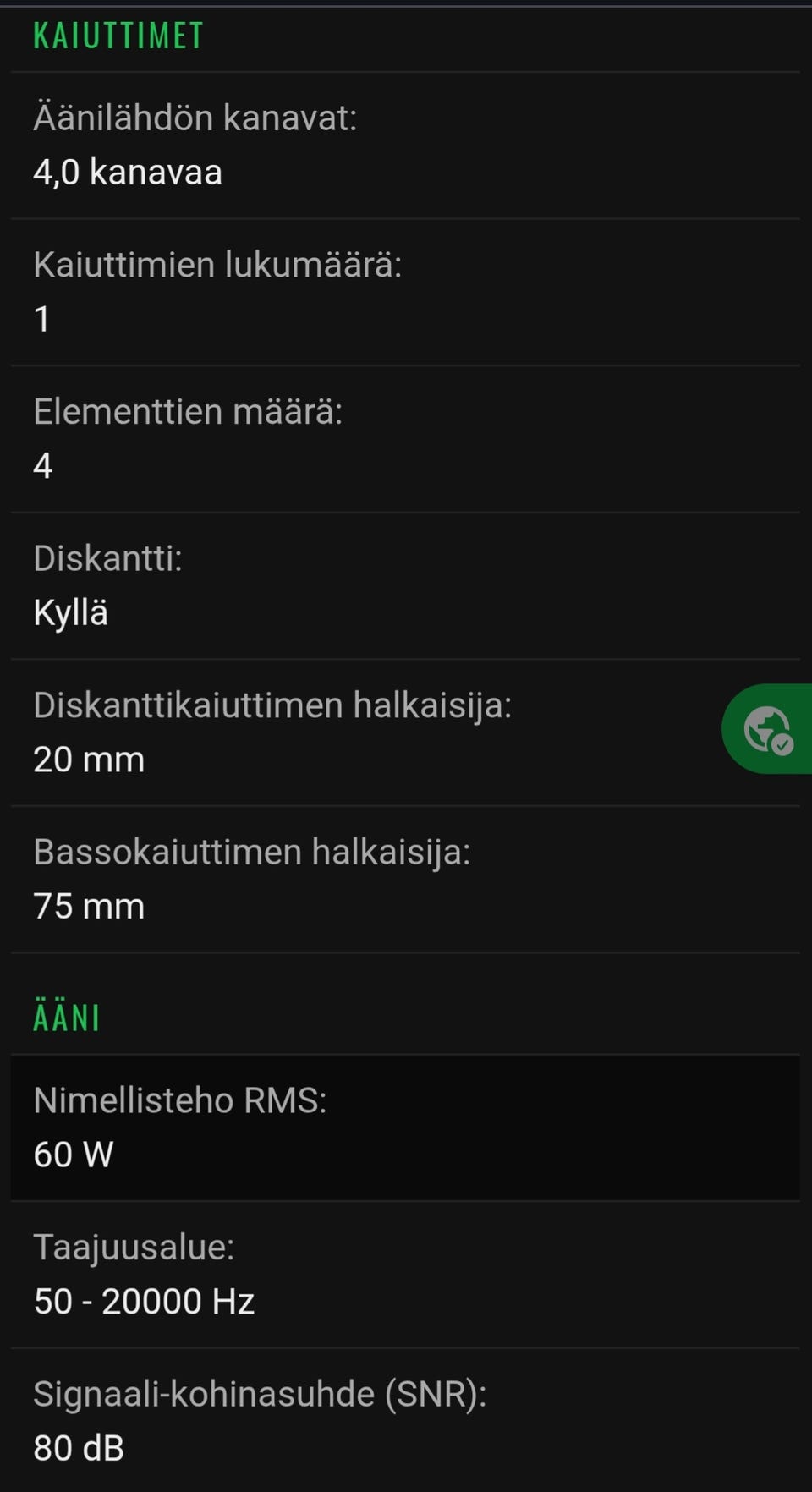Screen dimensions: 812x1492
Task: Click the 4,0 kanavaa value
Action: (x=127, y=172)
